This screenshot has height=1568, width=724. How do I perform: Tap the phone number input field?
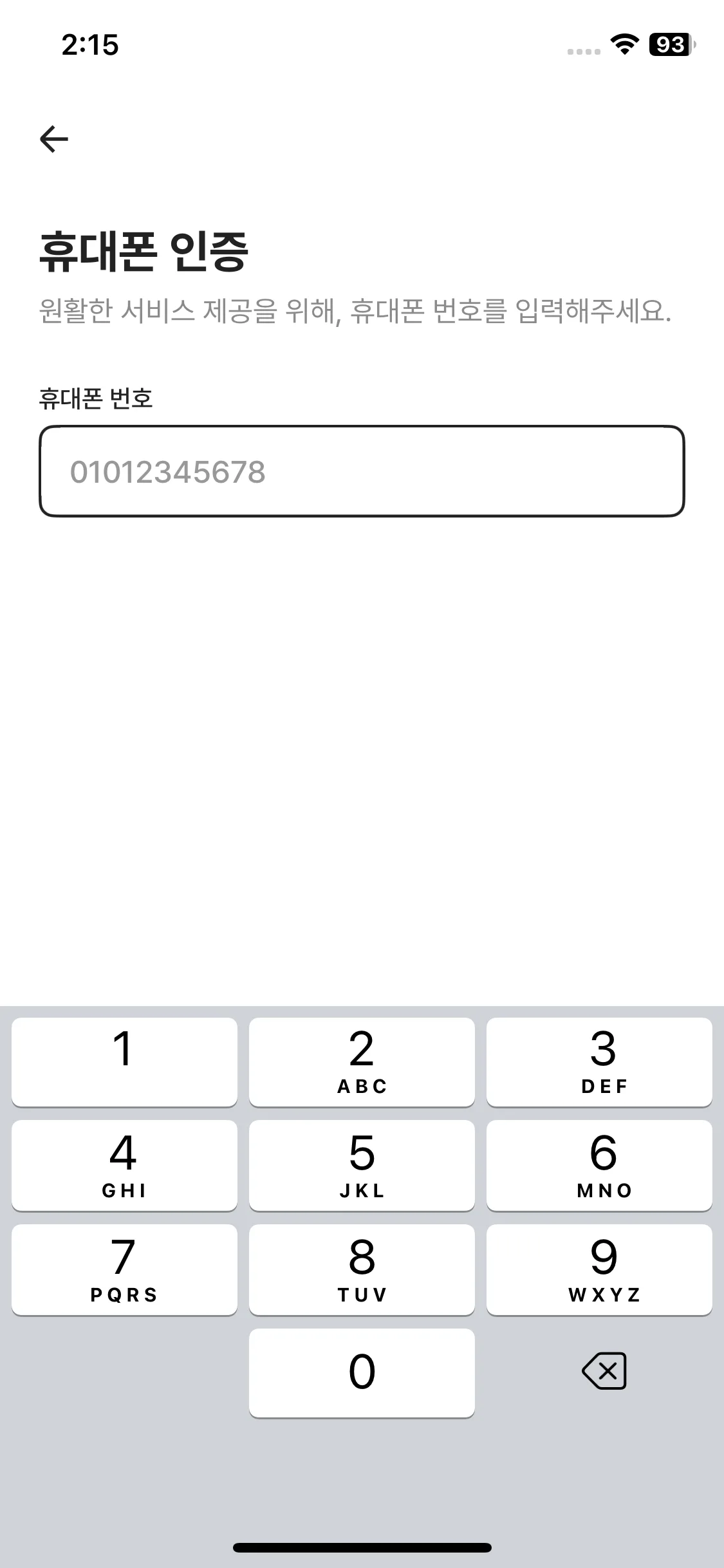[362, 471]
